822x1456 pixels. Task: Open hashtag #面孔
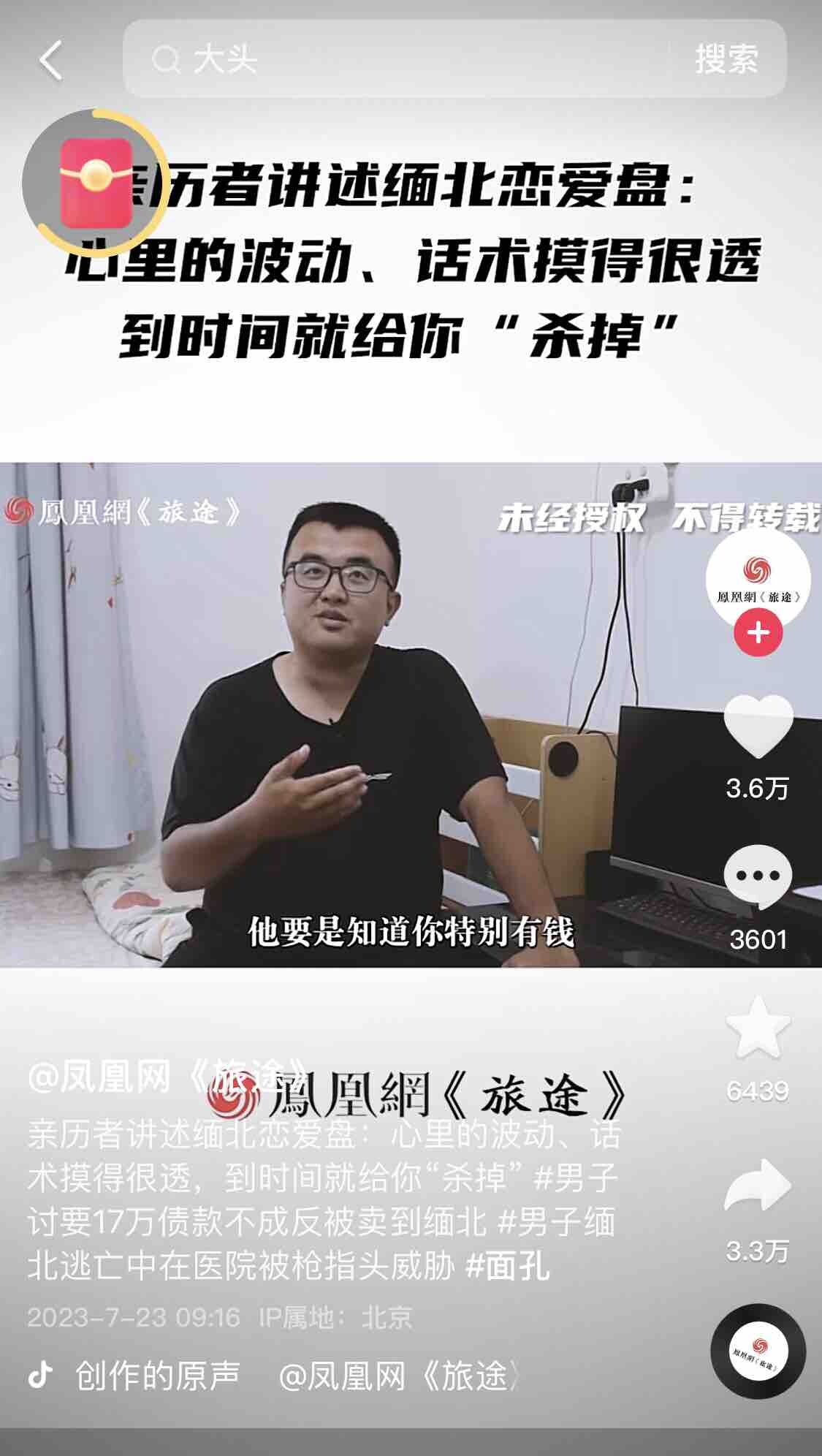click(x=508, y=1266)
